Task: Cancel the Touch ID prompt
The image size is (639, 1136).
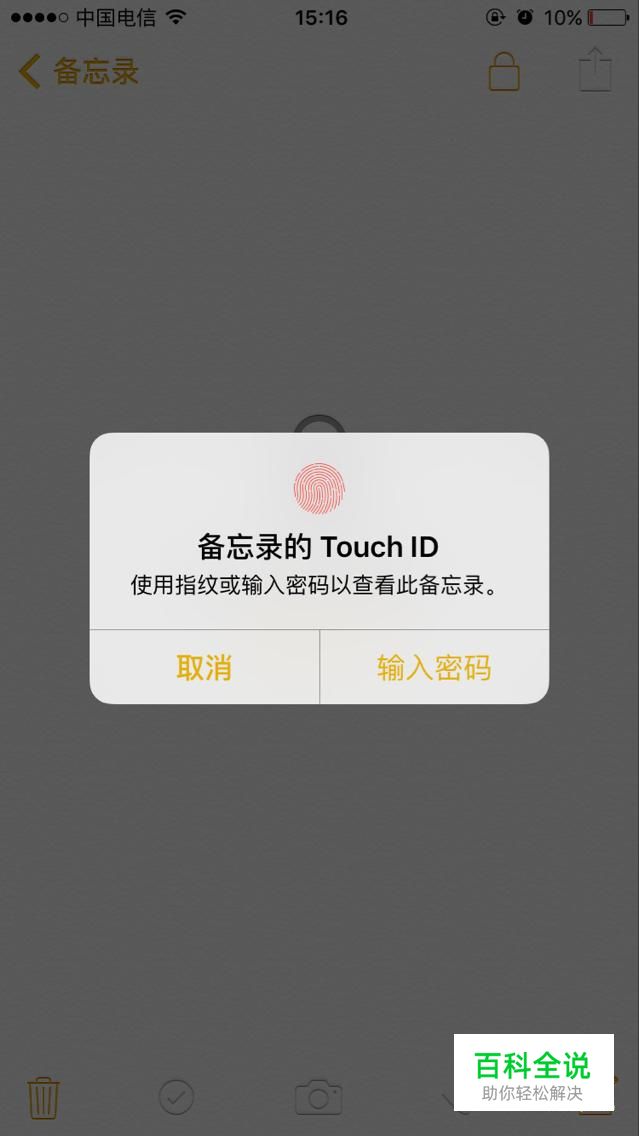Action: point(204,667)
